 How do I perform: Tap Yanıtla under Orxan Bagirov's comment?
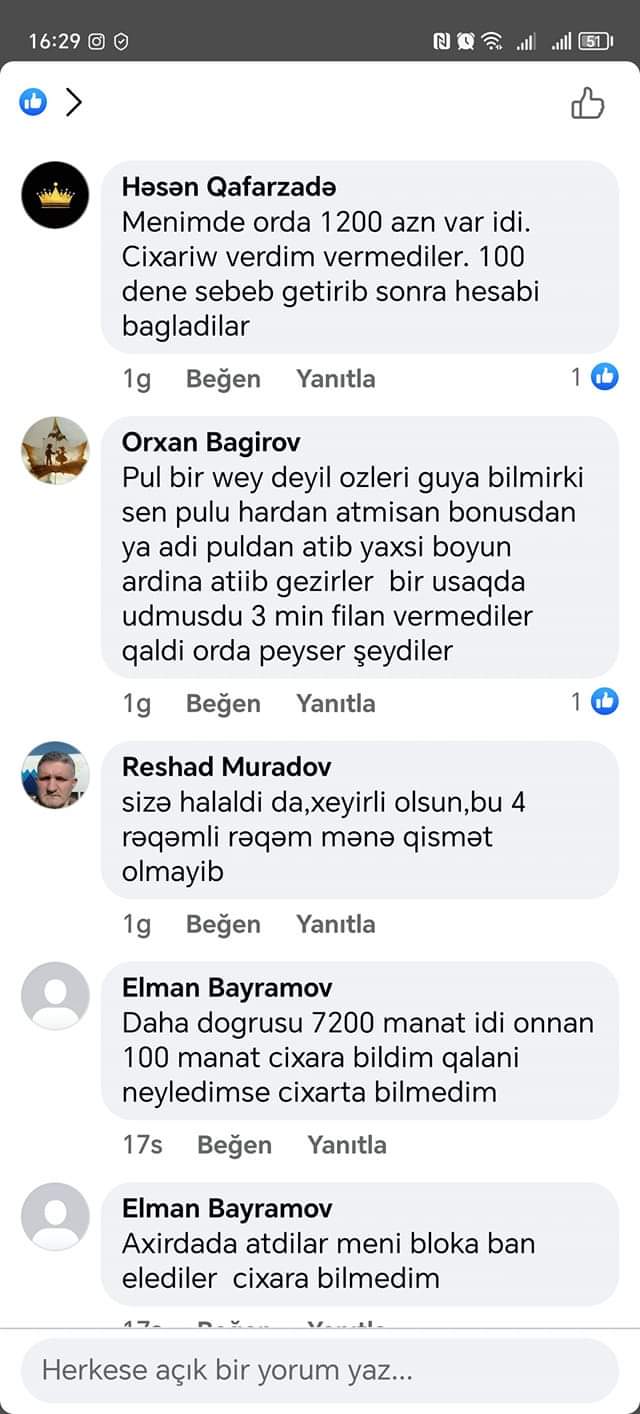335,703
